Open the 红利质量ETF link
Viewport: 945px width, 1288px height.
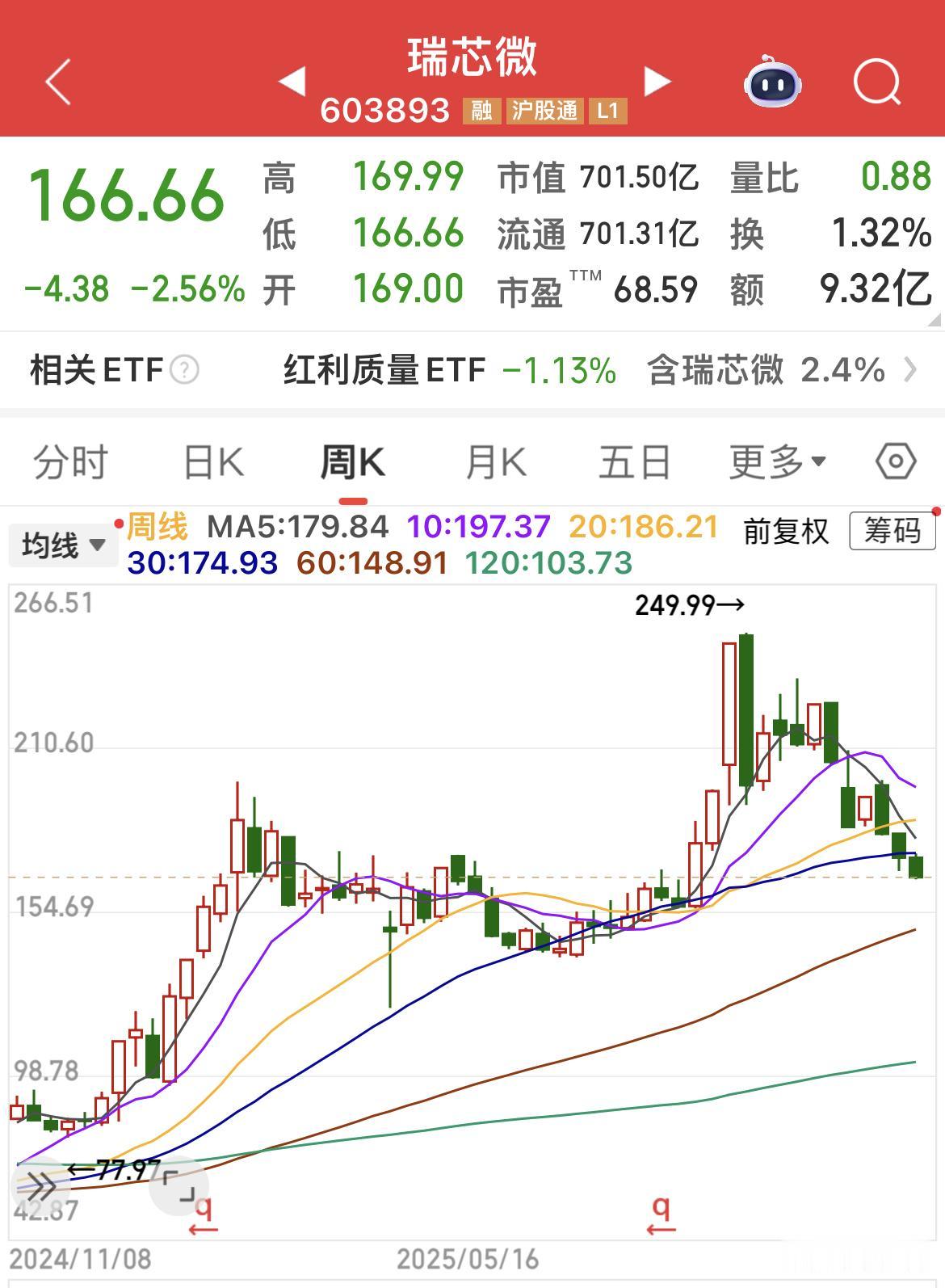click(x=382, y=370)
